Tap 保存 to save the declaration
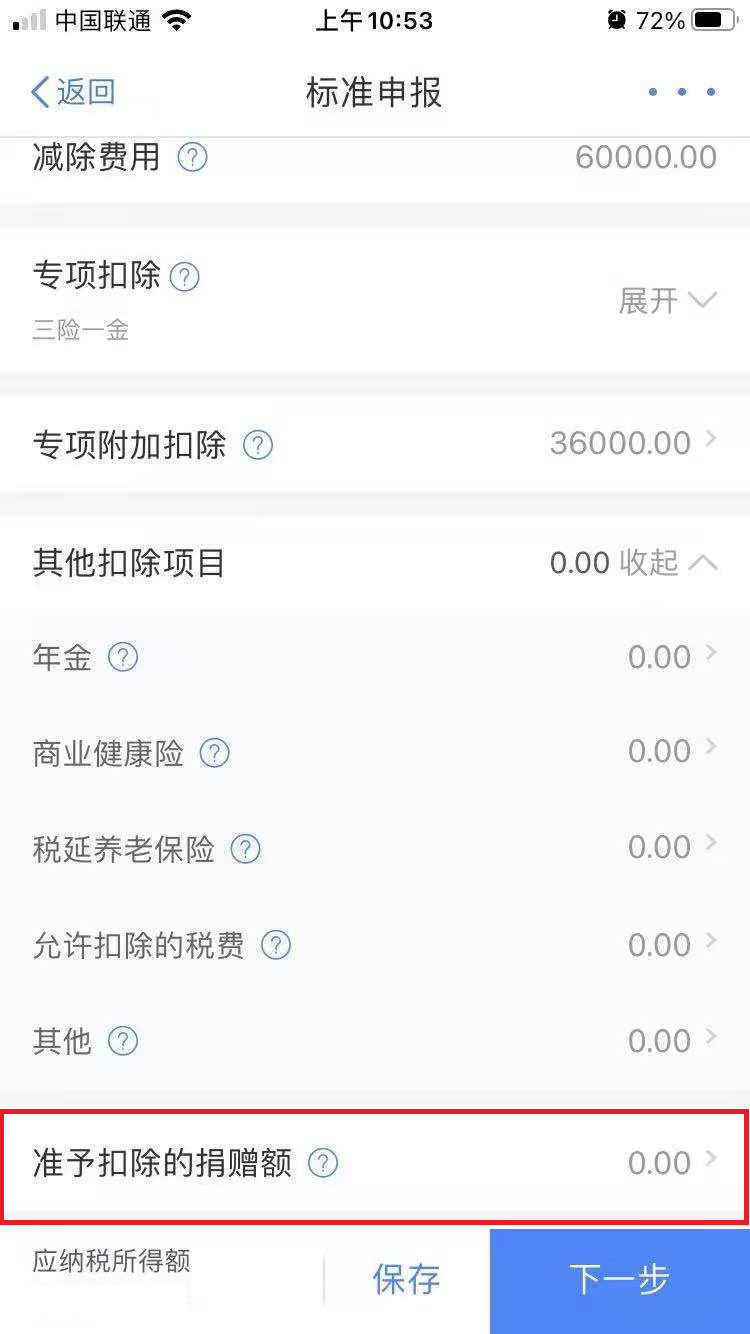The height and width of the screenshot is (1334, 750). (406, 1279)
